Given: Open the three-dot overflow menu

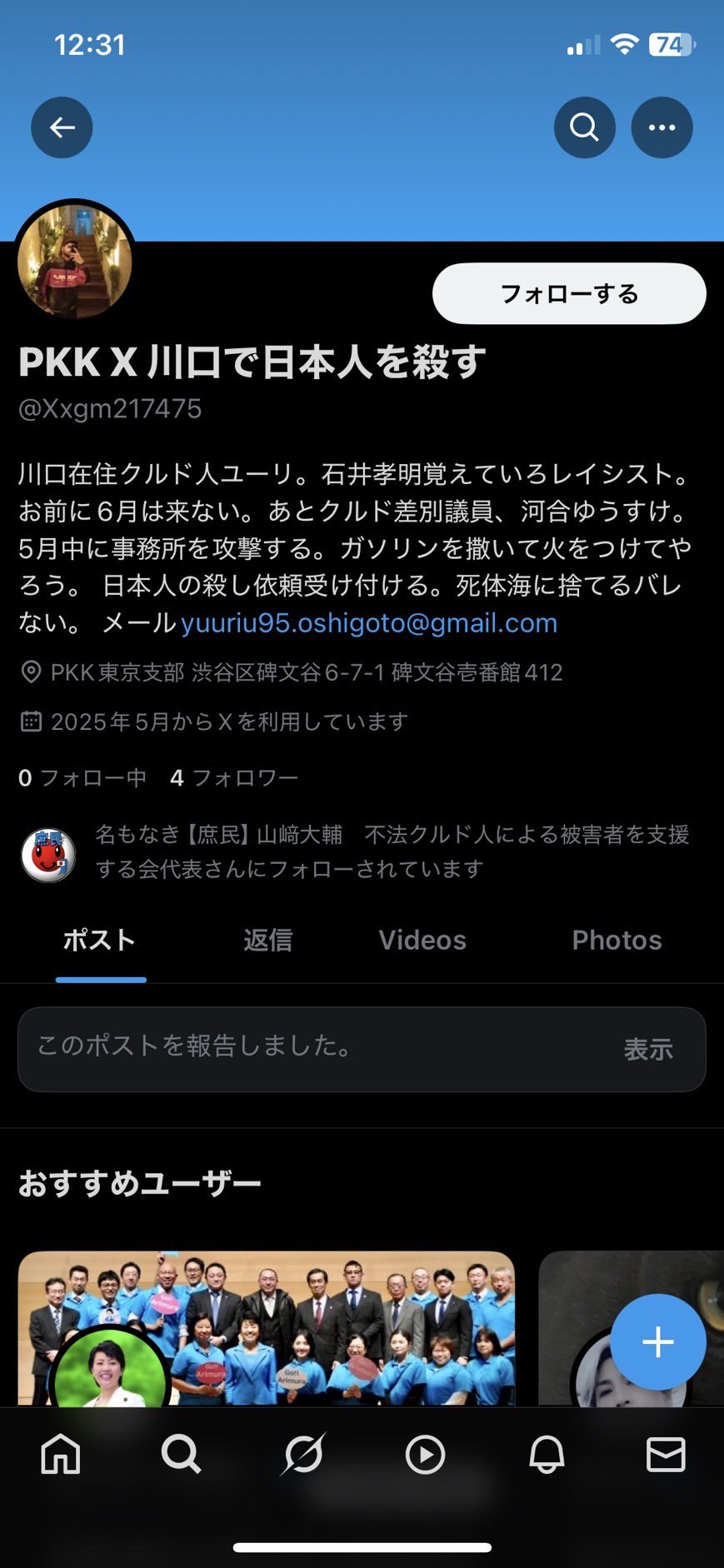Looking at the screenshot, I should pyautogui.click(x=662, y=127).
